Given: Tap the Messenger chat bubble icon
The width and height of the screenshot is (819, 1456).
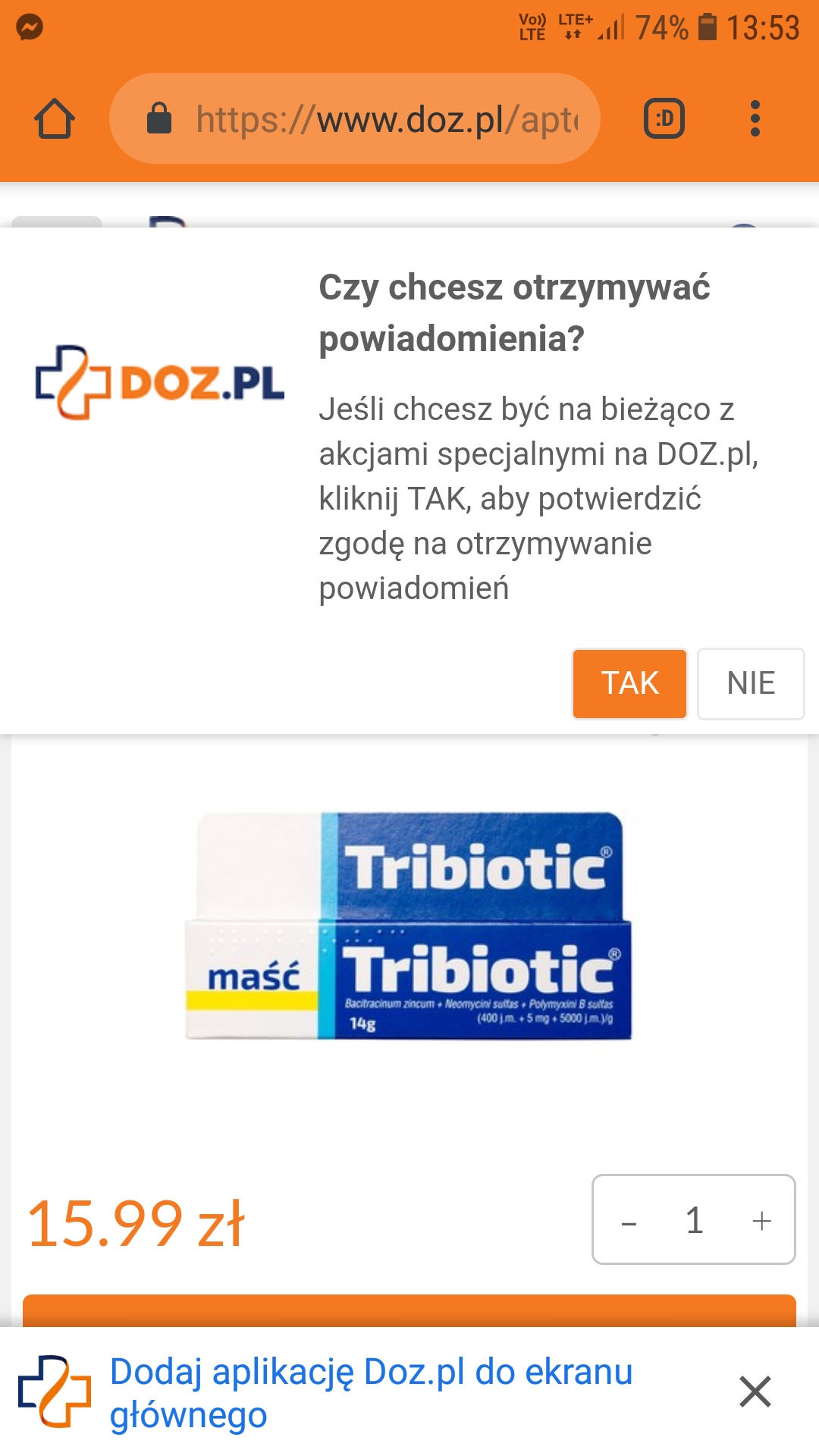Looking at the screenshot, I should pos(28,28).
